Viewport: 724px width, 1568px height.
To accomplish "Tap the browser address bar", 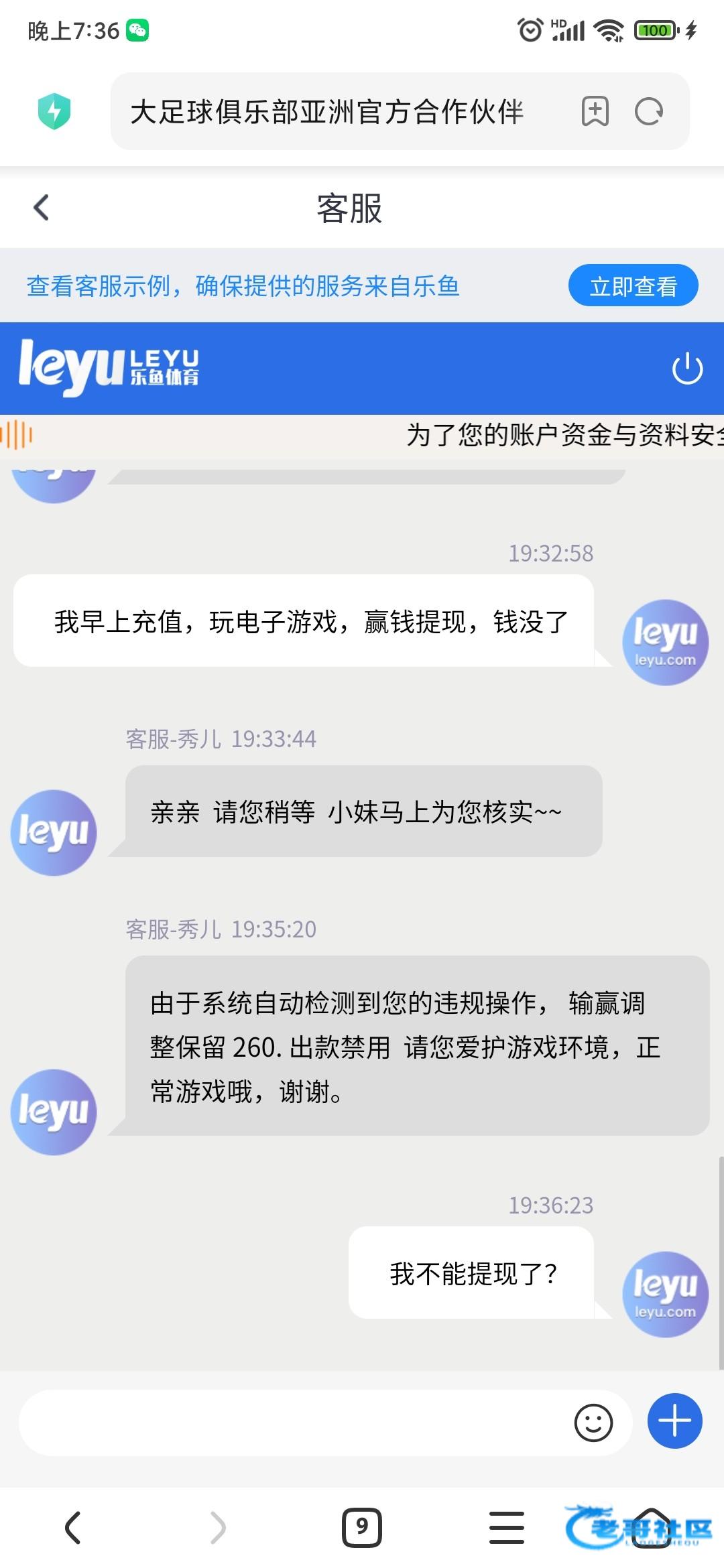I will (327, 111).
